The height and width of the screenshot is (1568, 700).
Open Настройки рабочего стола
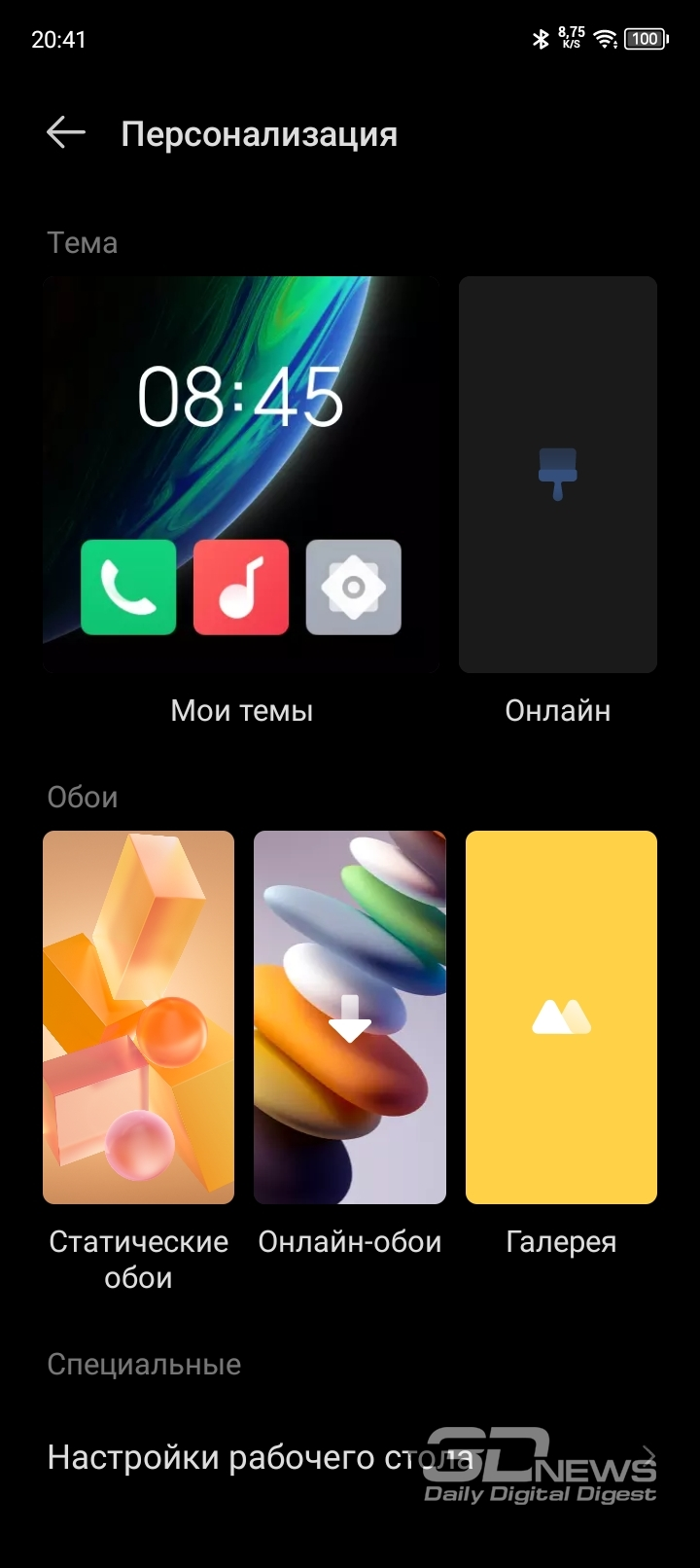tap(350, 1457)
